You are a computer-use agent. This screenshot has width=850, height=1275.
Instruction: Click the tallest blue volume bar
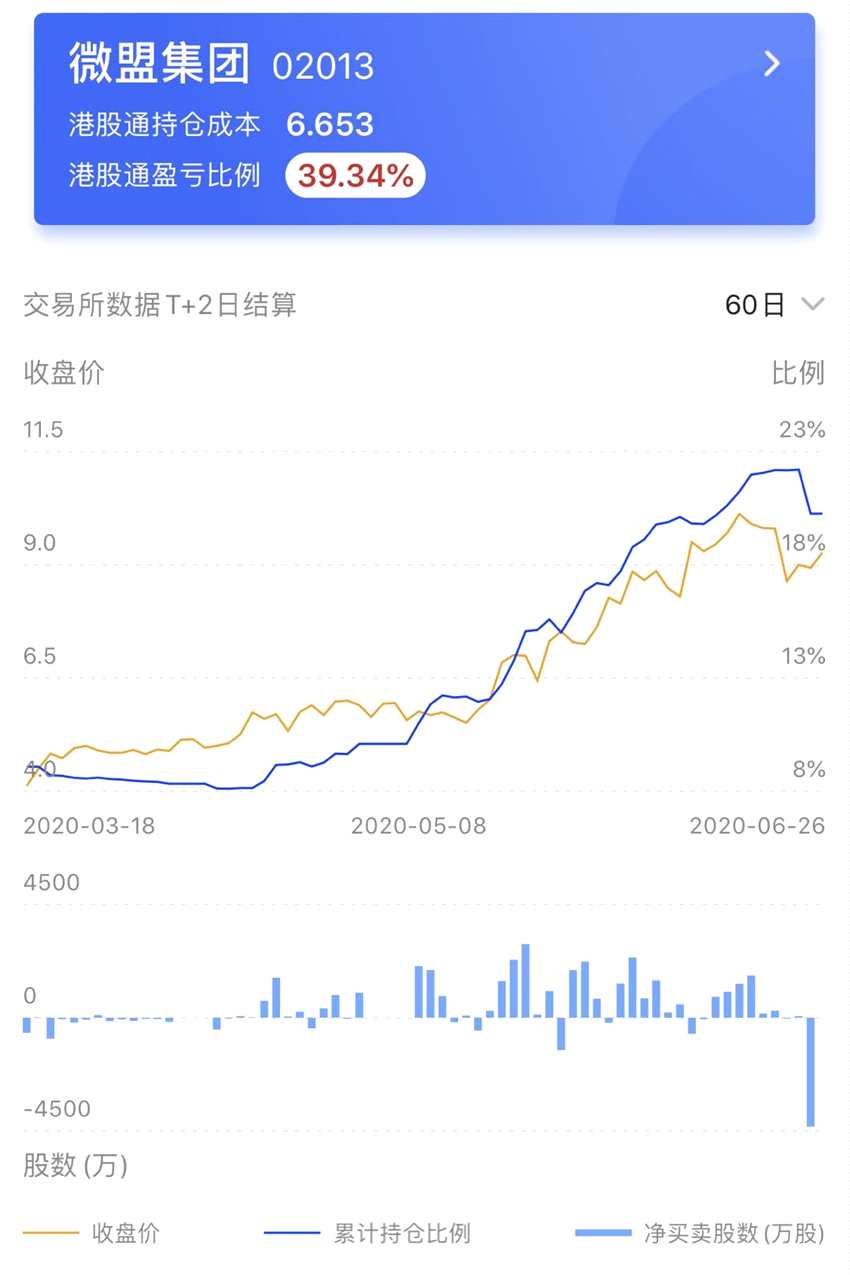coord(523,970)
